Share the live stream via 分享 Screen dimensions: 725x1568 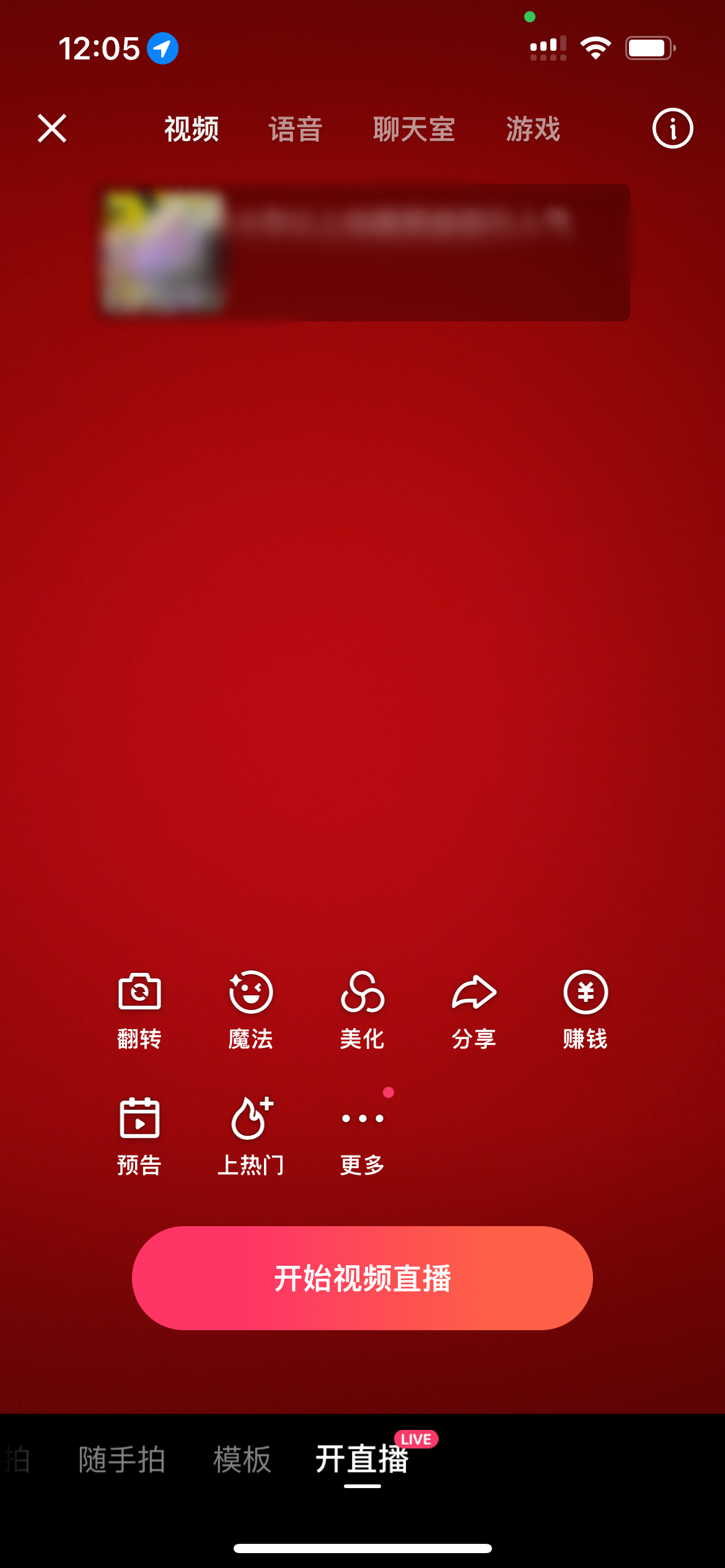coord(474,1009)
